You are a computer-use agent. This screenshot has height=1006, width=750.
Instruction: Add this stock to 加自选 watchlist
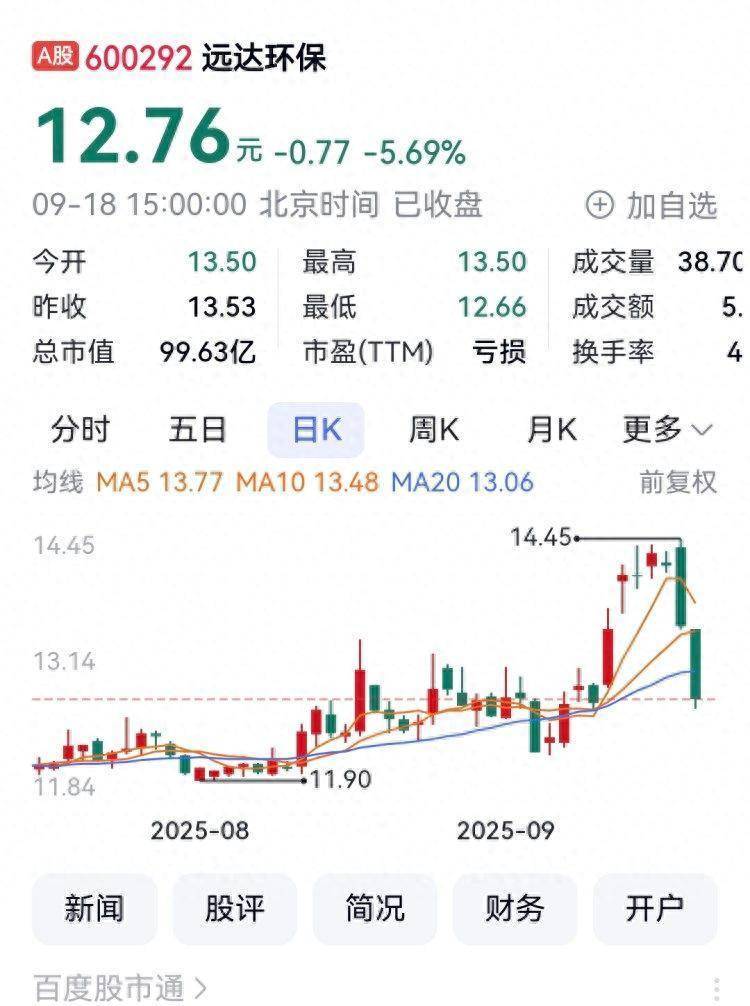pyautogui.click(x=651, y=205)
